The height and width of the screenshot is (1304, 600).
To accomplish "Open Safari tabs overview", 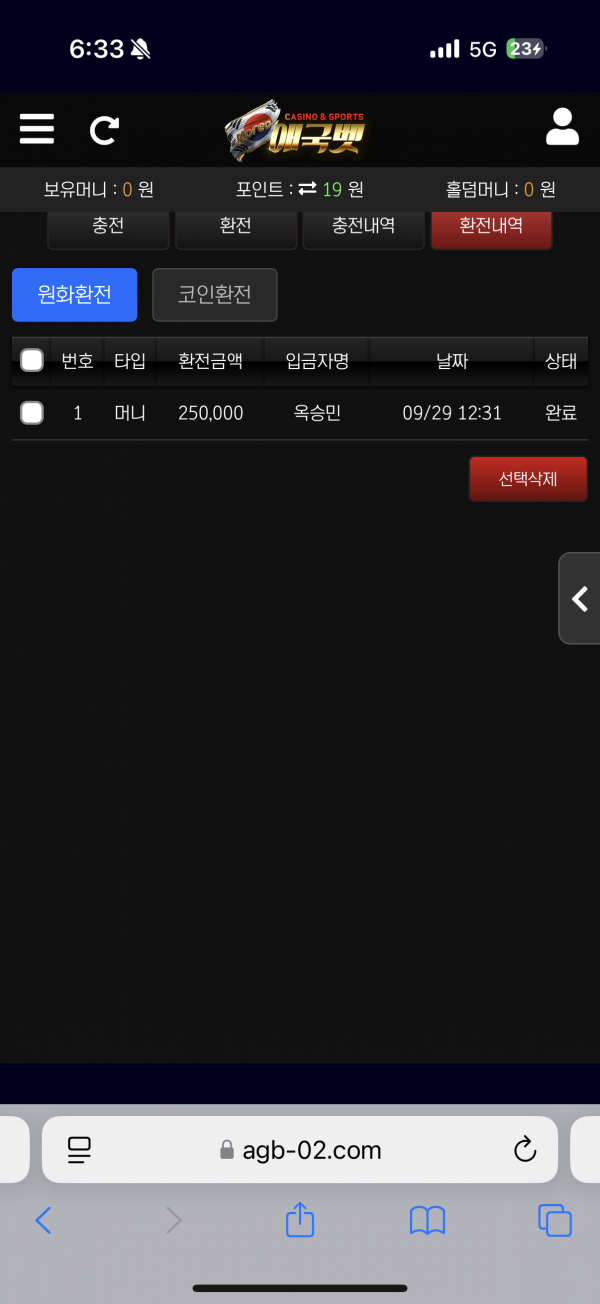I will [554, 1220].
